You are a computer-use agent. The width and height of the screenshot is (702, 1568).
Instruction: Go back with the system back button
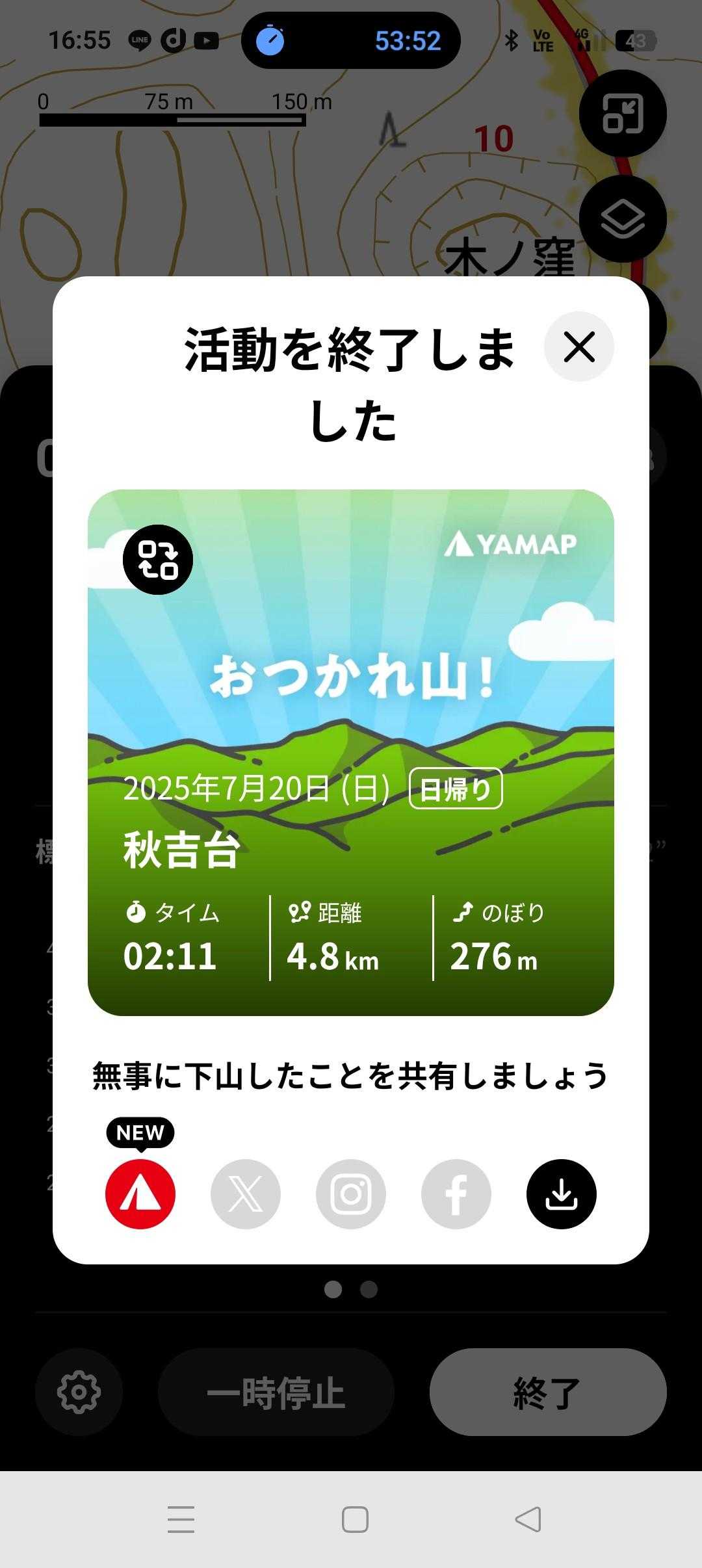[x=528, y=1519]
